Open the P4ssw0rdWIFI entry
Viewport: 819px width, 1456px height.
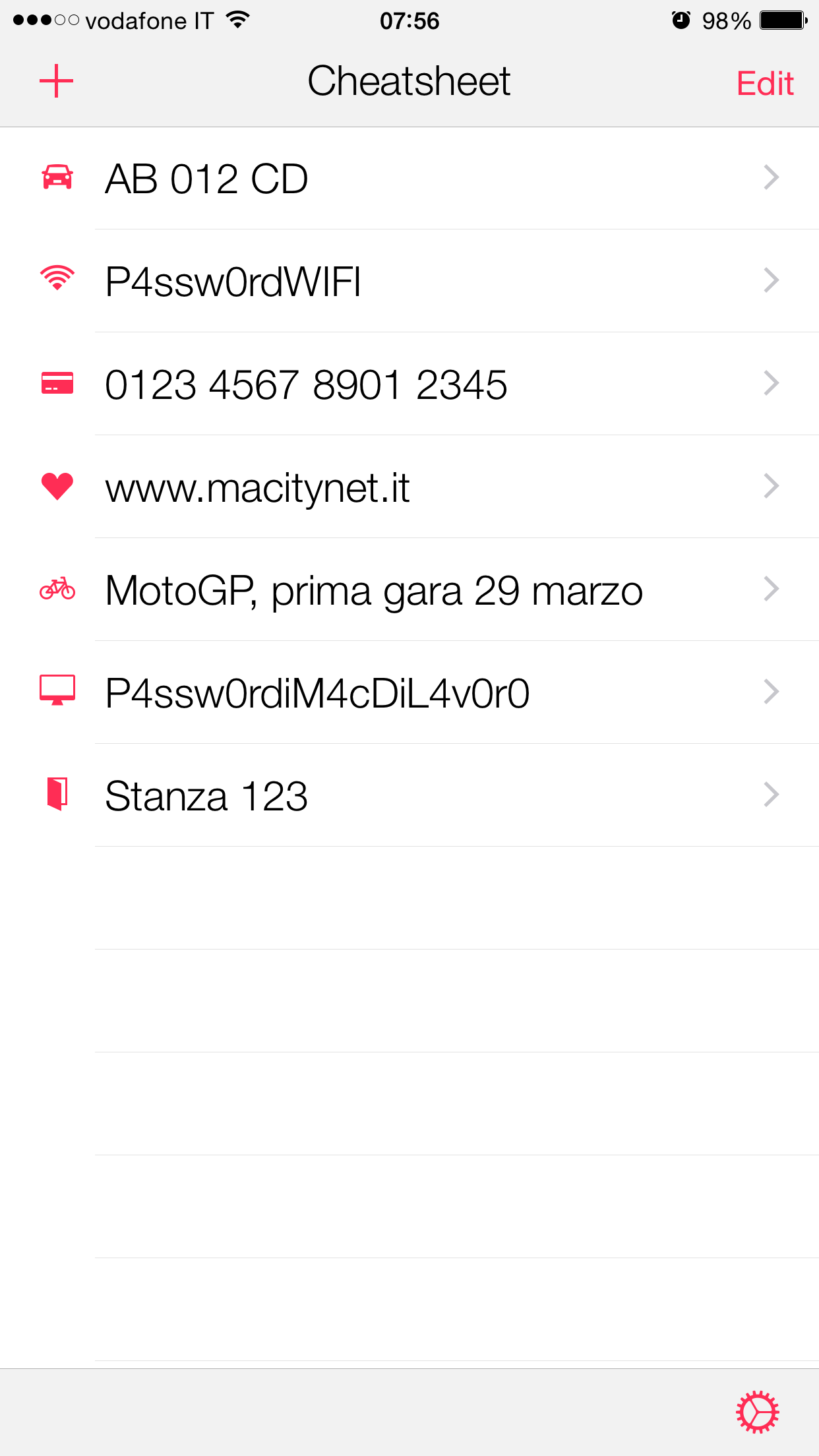pyautogui.click(x=409, y=282)
